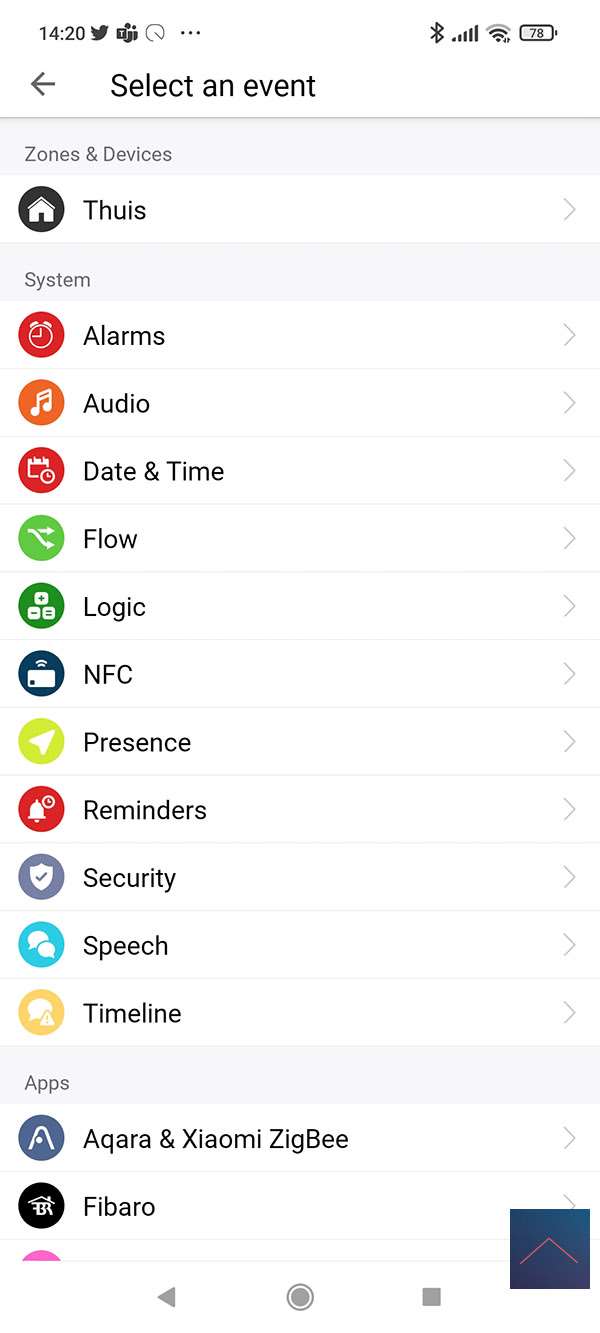The width and height of the screenshot is (600, 1333).
Task: Open Logic events
Action: point(300,607)
